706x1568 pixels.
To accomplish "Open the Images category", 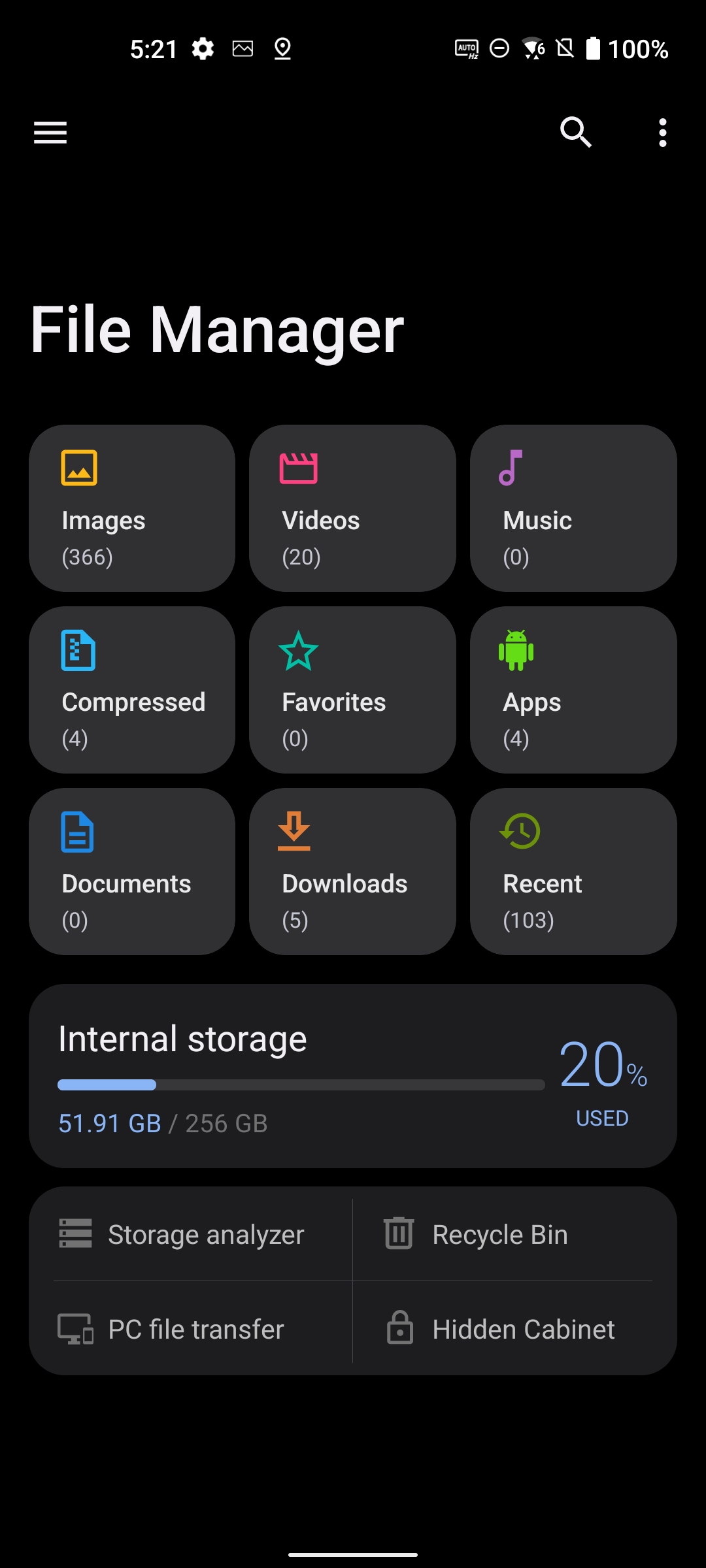I will [132, 508].
